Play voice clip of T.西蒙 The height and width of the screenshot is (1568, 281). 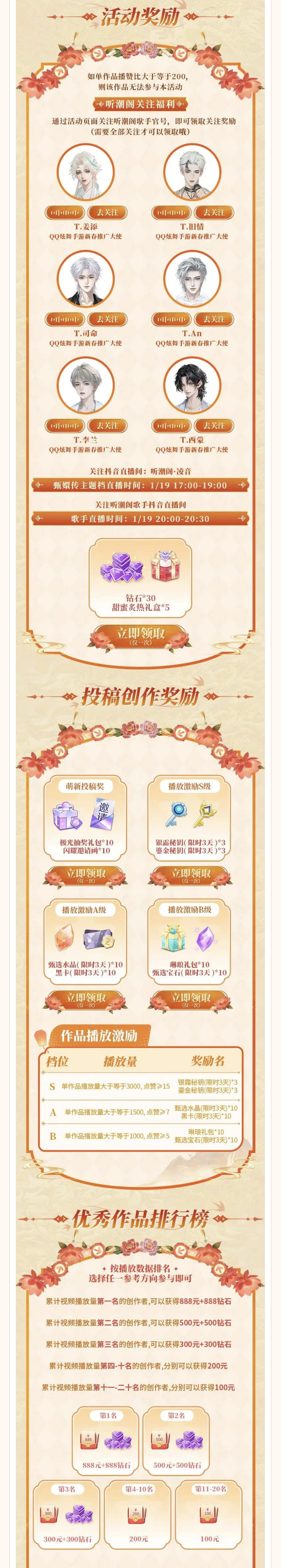[x=171, y=425]
